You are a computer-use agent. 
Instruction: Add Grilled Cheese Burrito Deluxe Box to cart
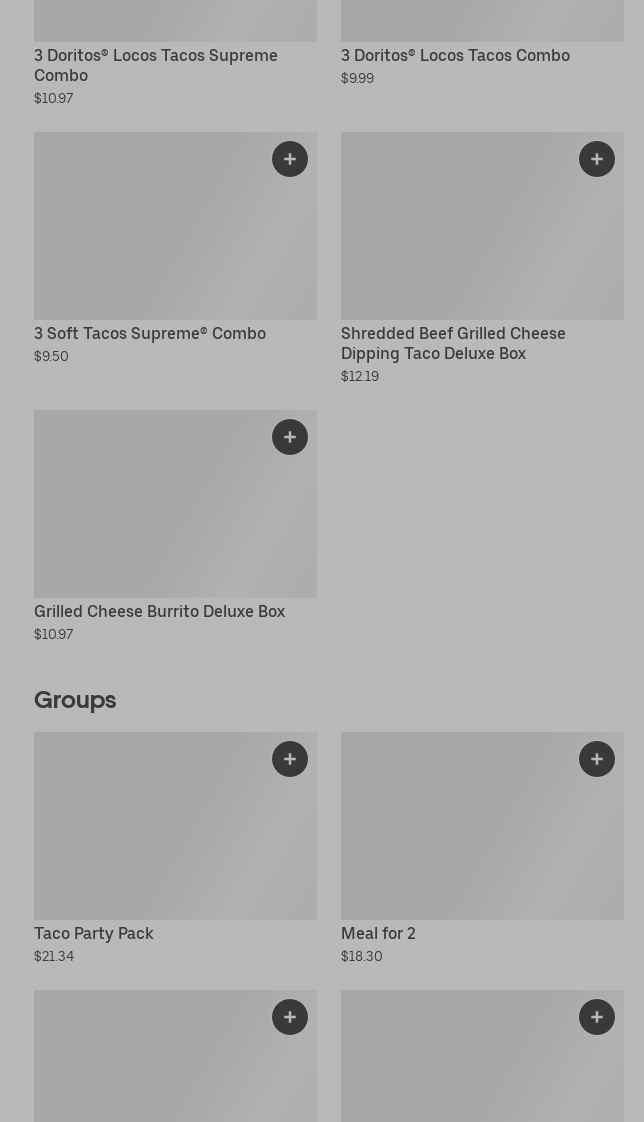coord(290,437)
